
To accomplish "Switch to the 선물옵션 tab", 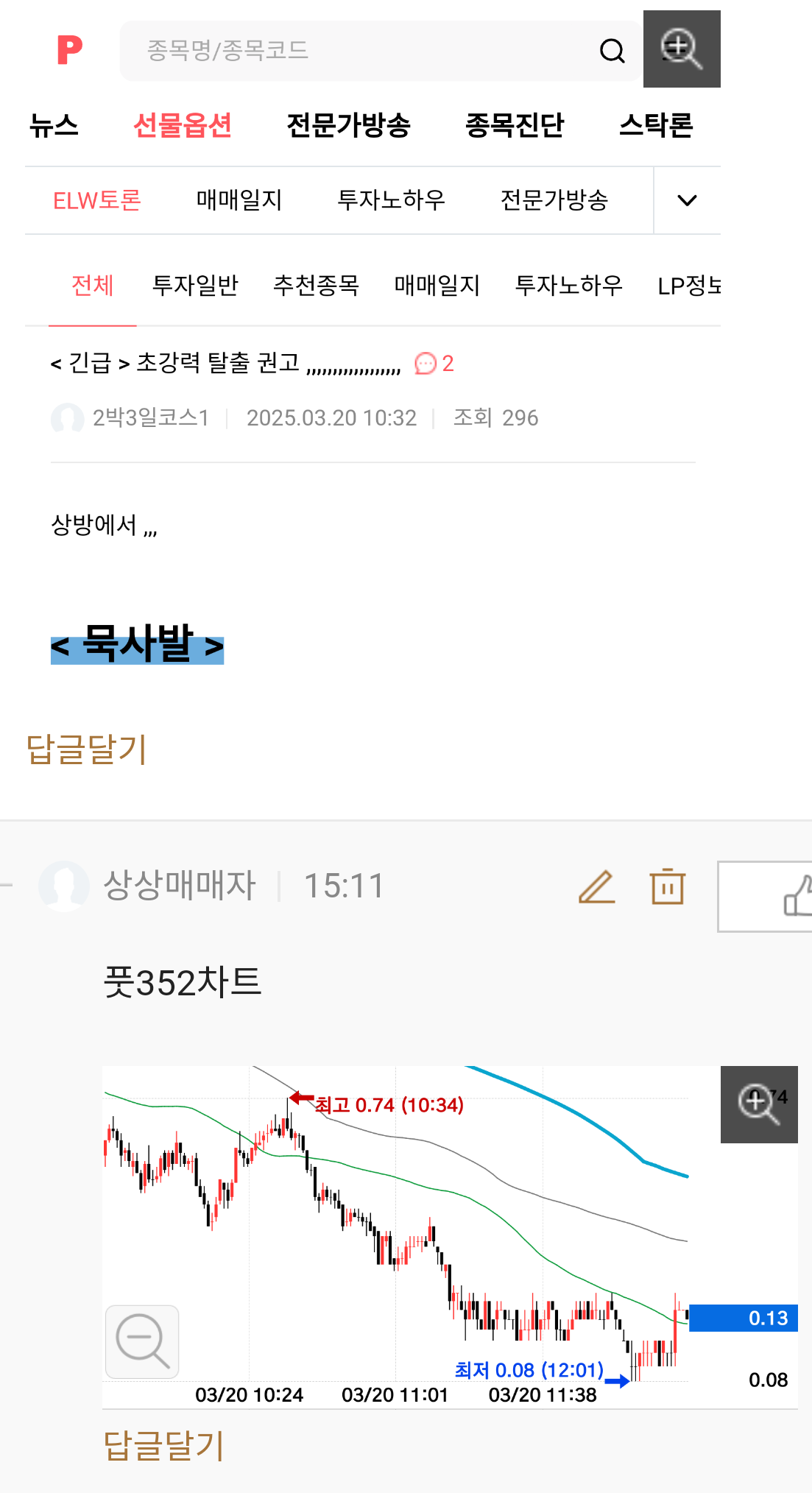I will [x=183, y=126].
